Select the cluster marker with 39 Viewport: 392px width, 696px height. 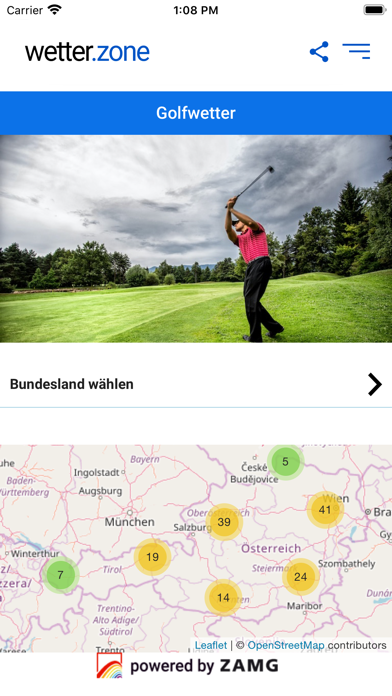224,522
